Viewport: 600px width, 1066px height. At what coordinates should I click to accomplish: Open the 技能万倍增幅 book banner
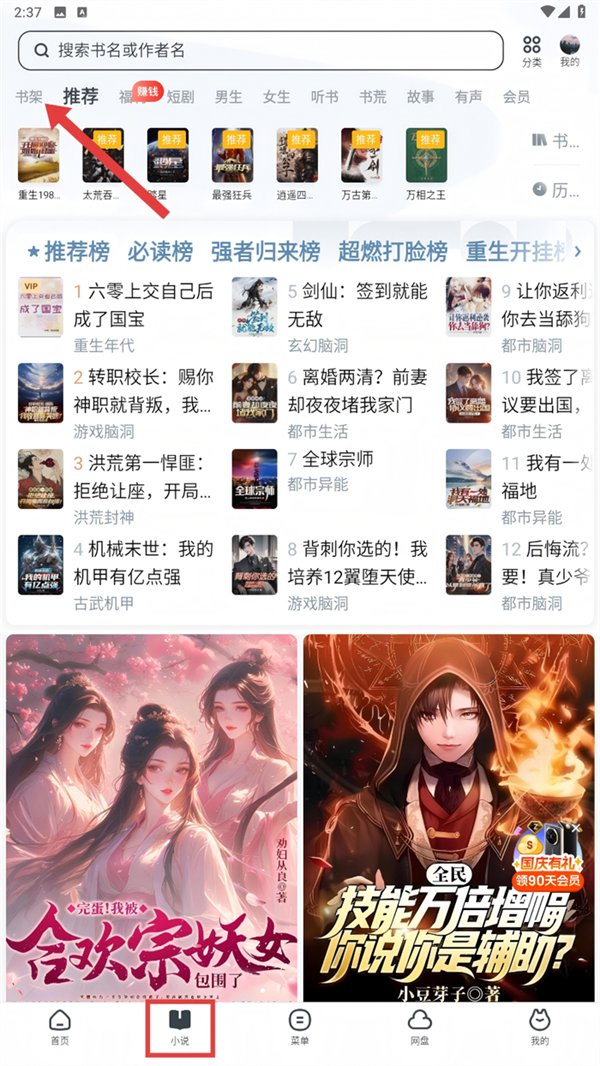click(x=449, y=815)
